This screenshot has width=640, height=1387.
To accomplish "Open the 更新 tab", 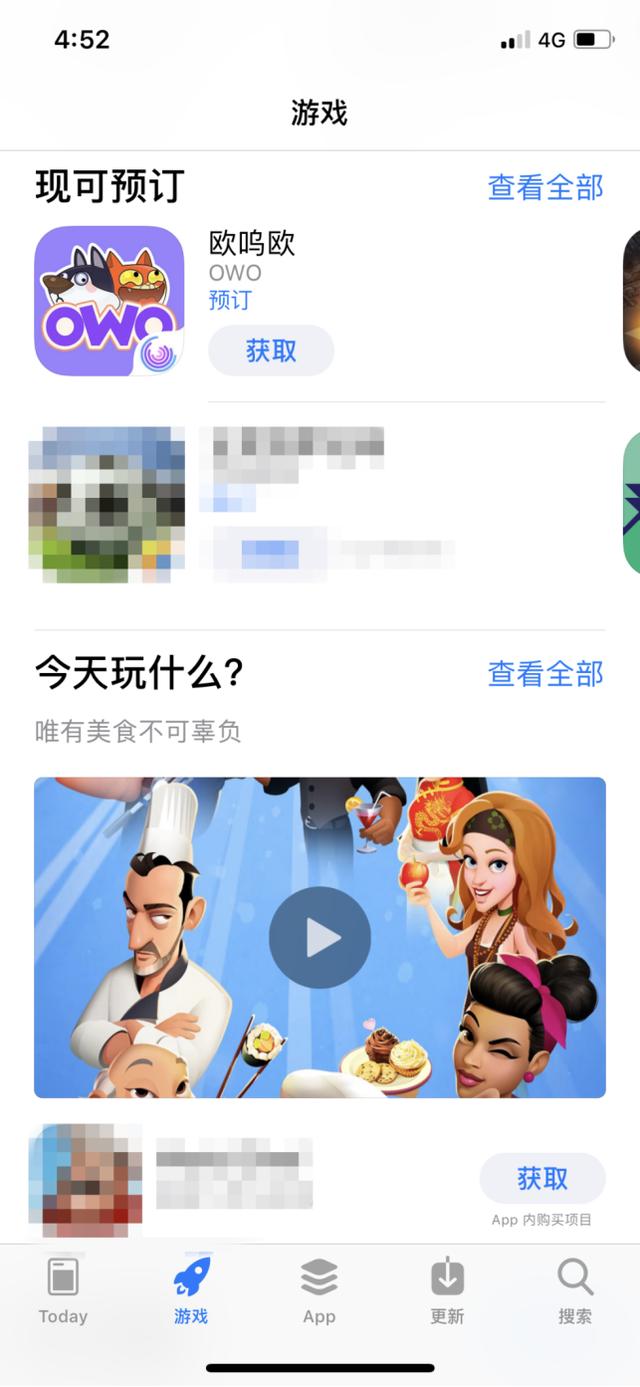I will coord(447,1290).
